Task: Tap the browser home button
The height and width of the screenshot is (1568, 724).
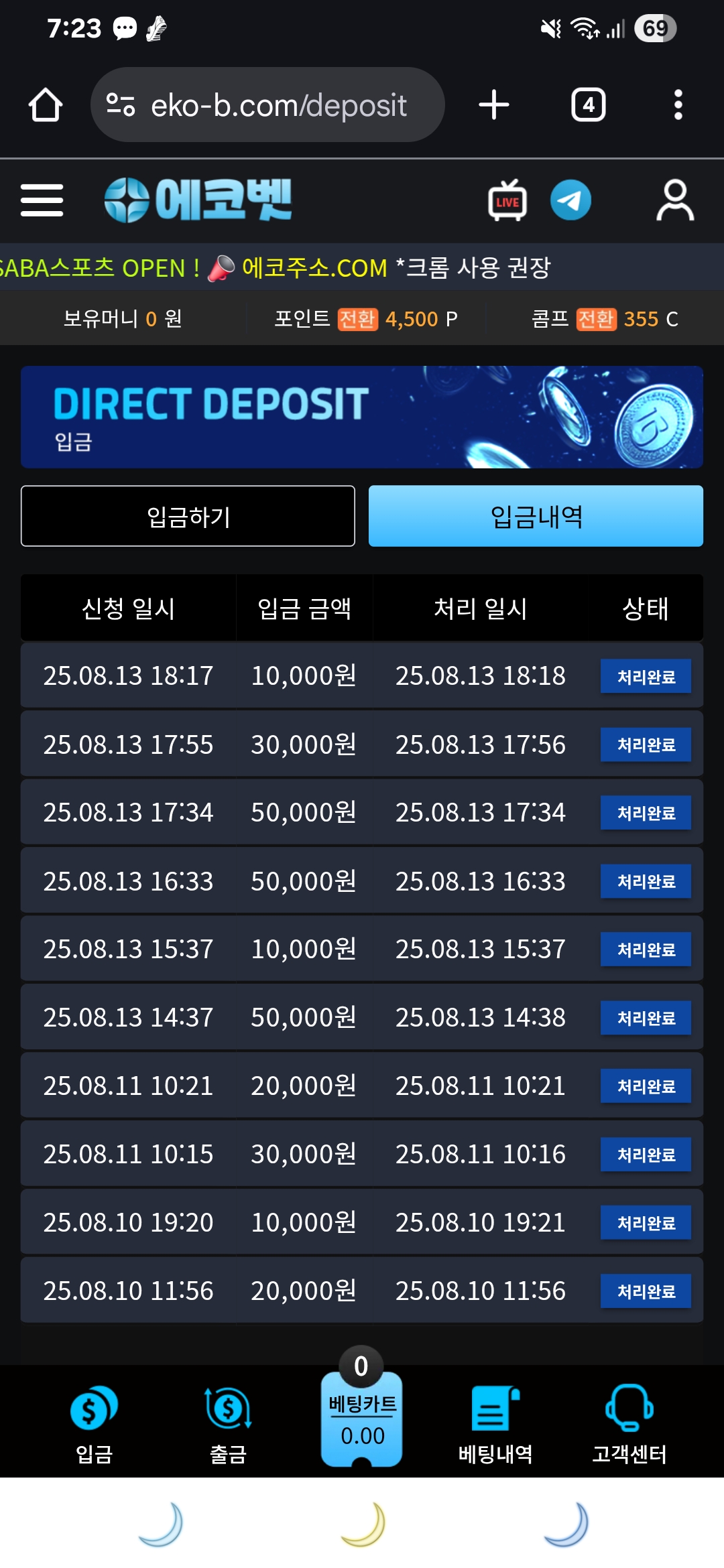Action: pyautogui.click(x=46, y=105)
